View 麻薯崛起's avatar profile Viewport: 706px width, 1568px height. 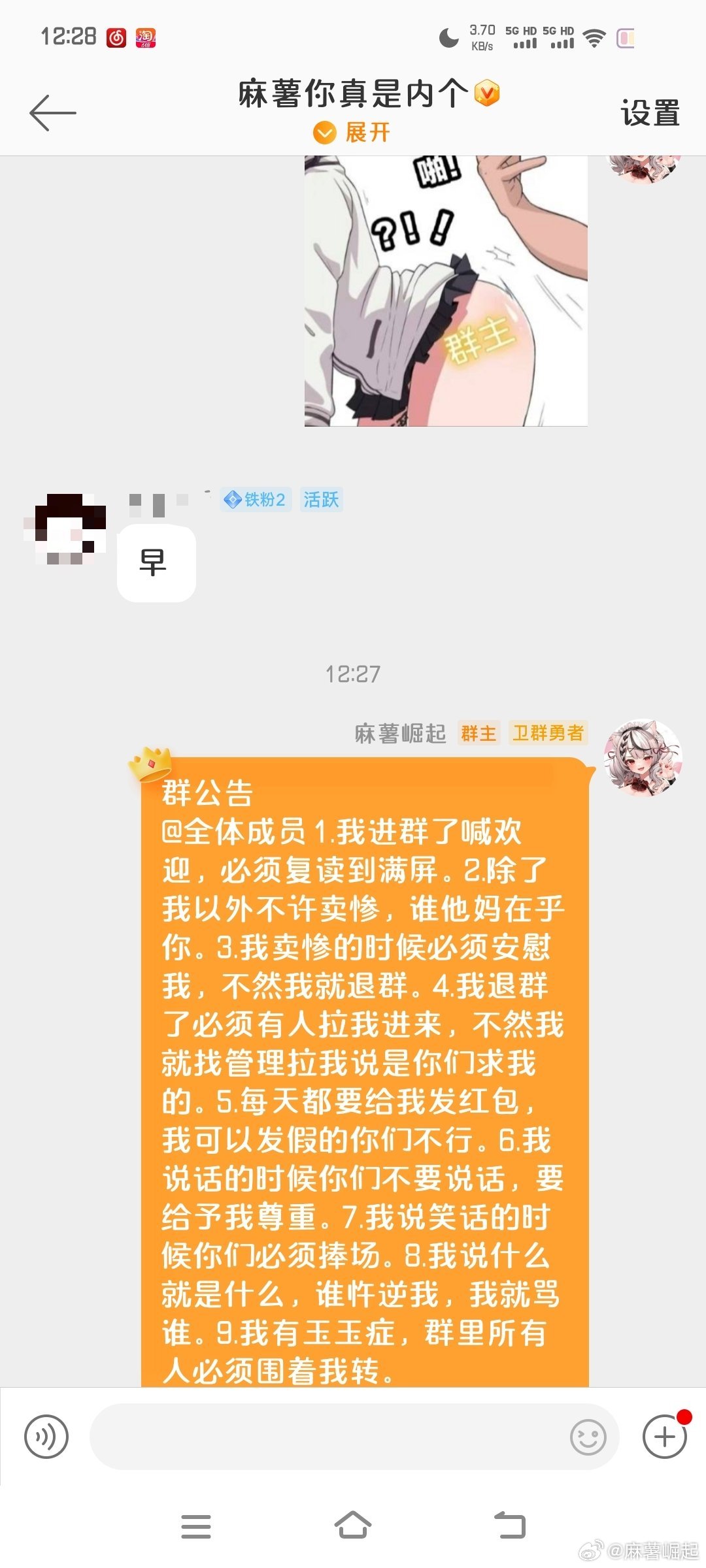pyautogui.click(x=643, y=758)
